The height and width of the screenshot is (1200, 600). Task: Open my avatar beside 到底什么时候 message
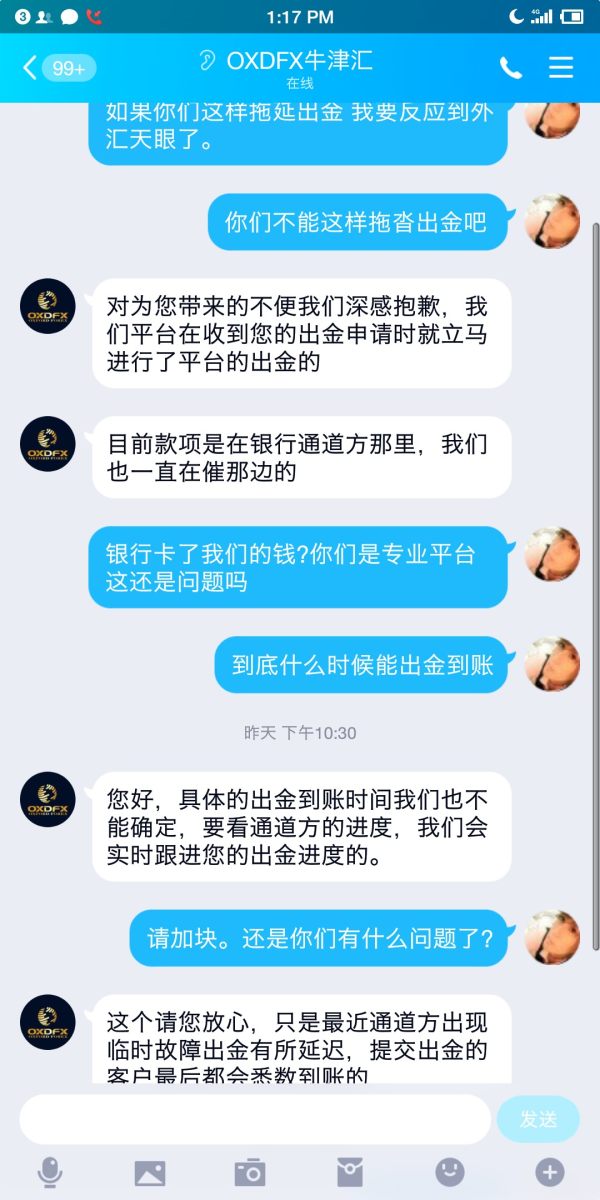[552, 664]
